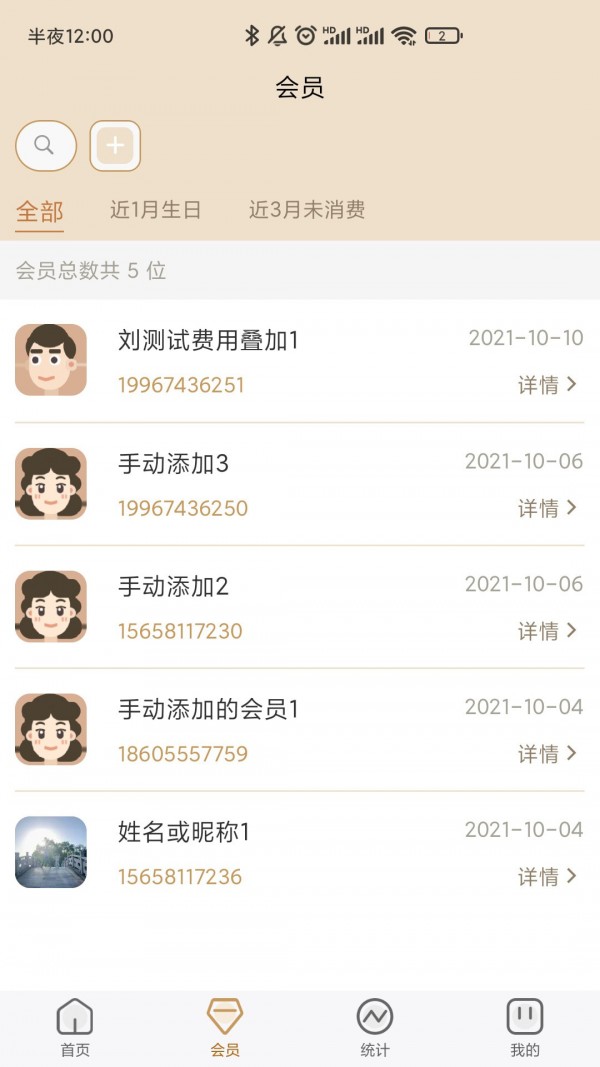600x1067 pixels.
Task: Open member 姓名或昵称1
Action: (184, 832)
